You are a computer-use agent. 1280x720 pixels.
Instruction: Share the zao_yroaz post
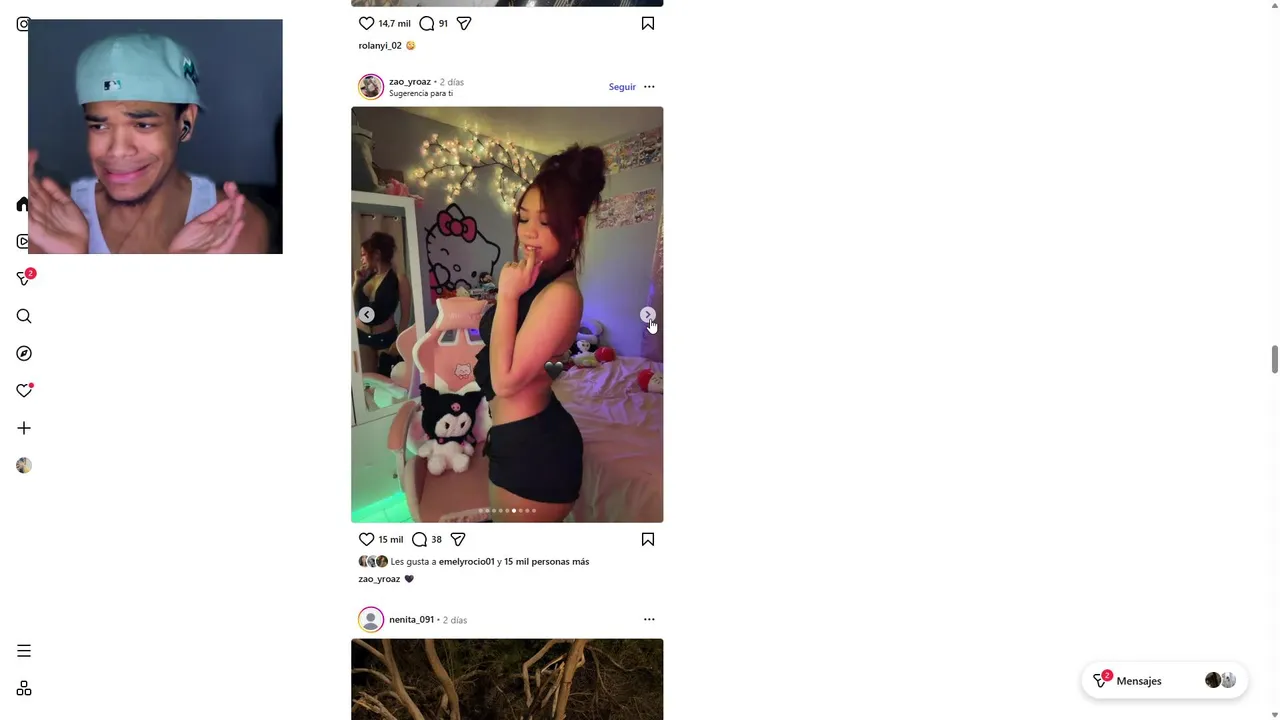[458, 539]
